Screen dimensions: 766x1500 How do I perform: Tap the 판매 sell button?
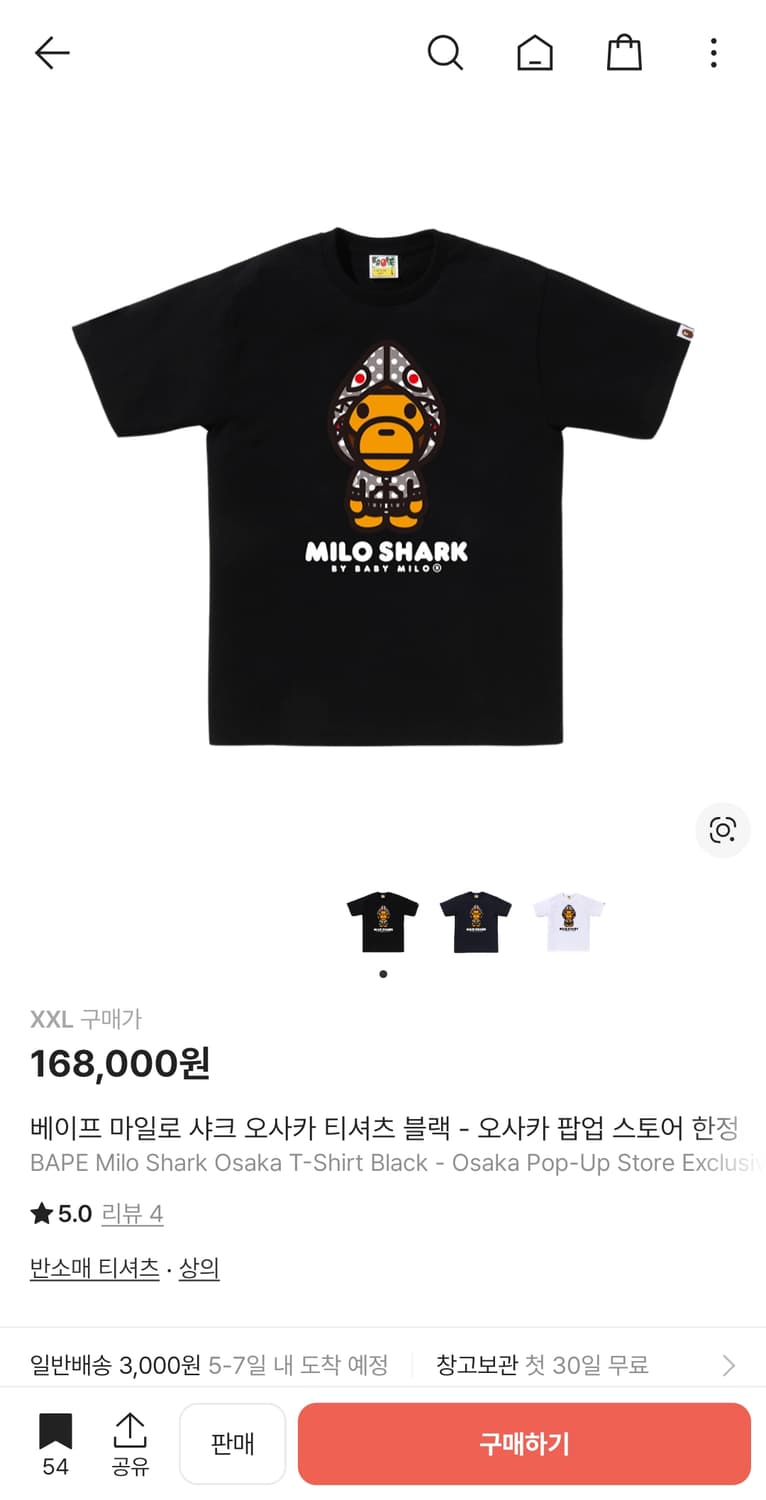tap(232, 1443)
